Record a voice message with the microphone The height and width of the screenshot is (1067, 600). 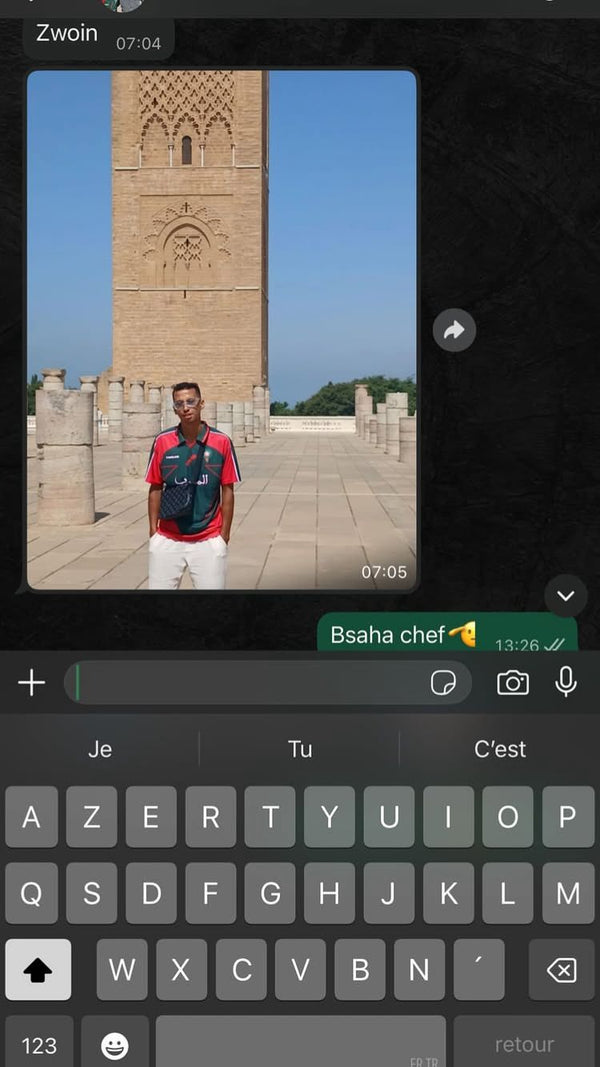(x=566, y=683)
